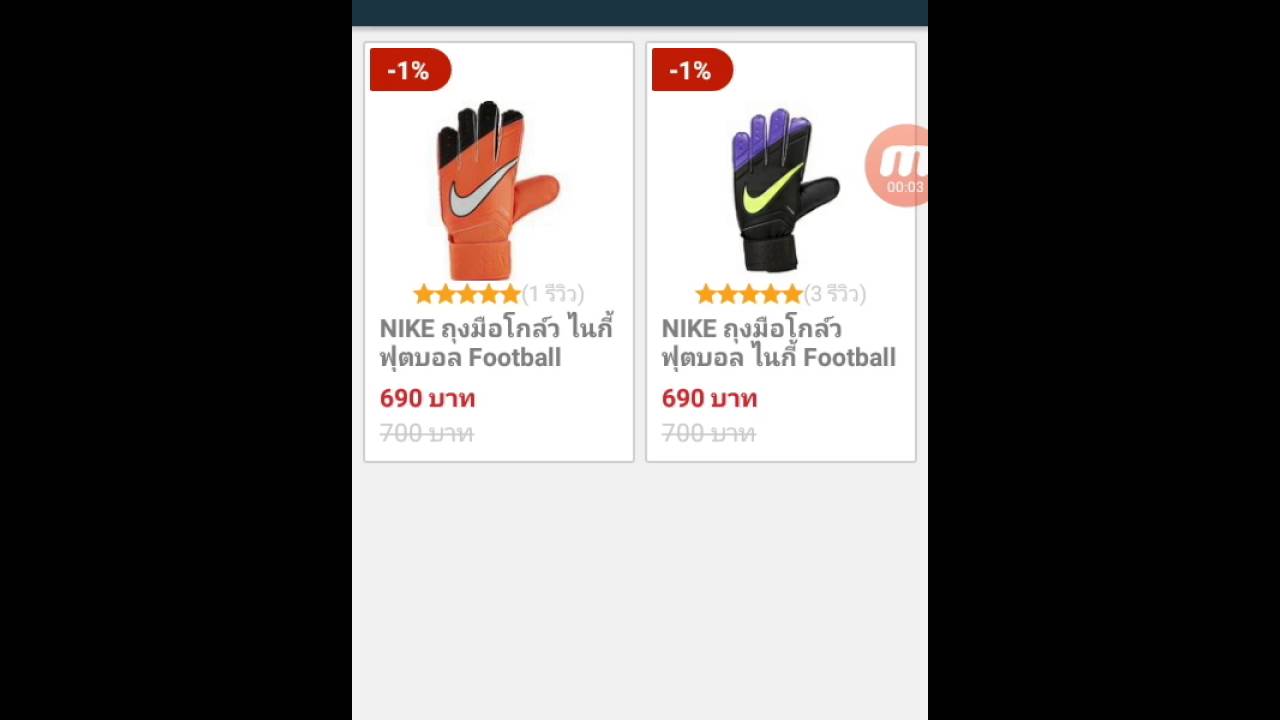Tap the floating screen recorder bubble
This screenshot has width=1280, height=720.
coord(899,166)
